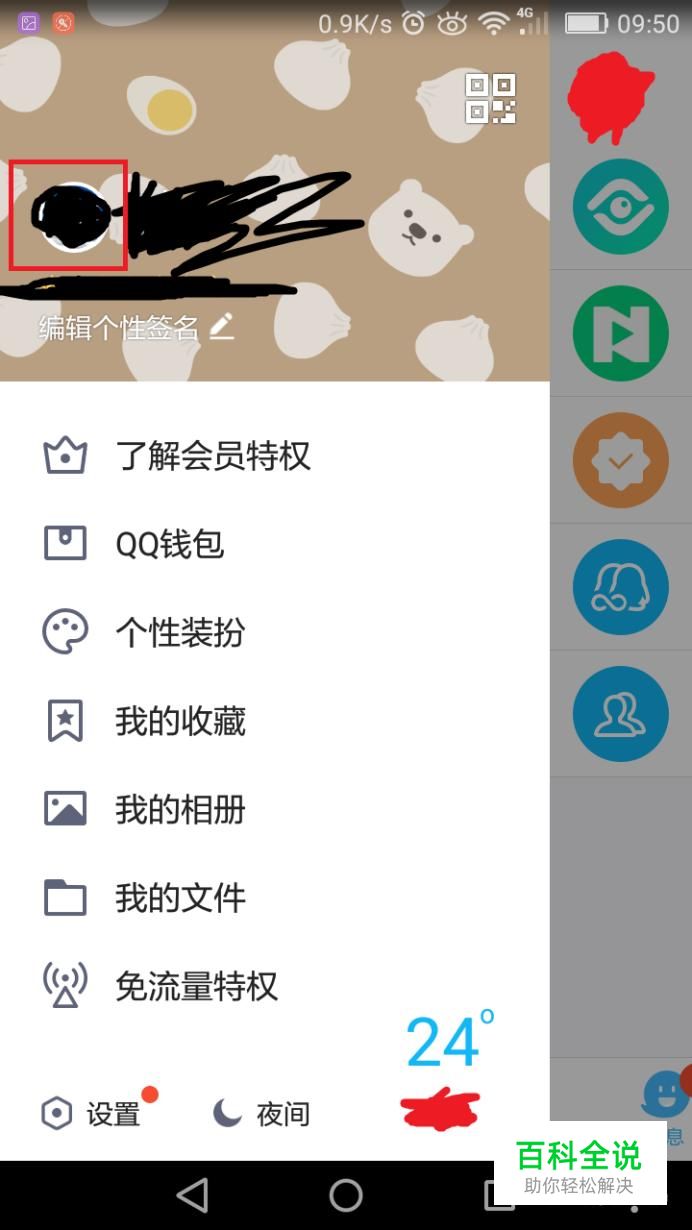The image size is (692, 1230).
Task: Open my QR code card
Action: (x=490, y=98)
